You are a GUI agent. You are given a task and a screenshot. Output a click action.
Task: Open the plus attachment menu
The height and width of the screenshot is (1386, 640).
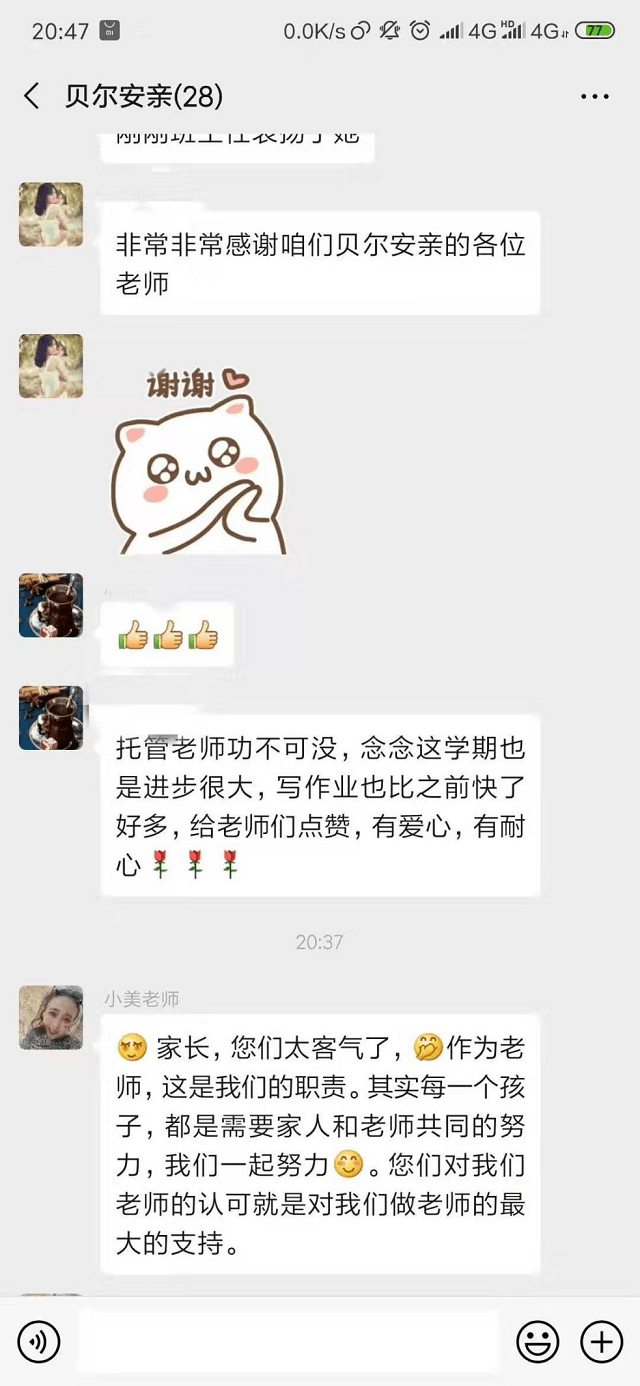[601, 1341]
